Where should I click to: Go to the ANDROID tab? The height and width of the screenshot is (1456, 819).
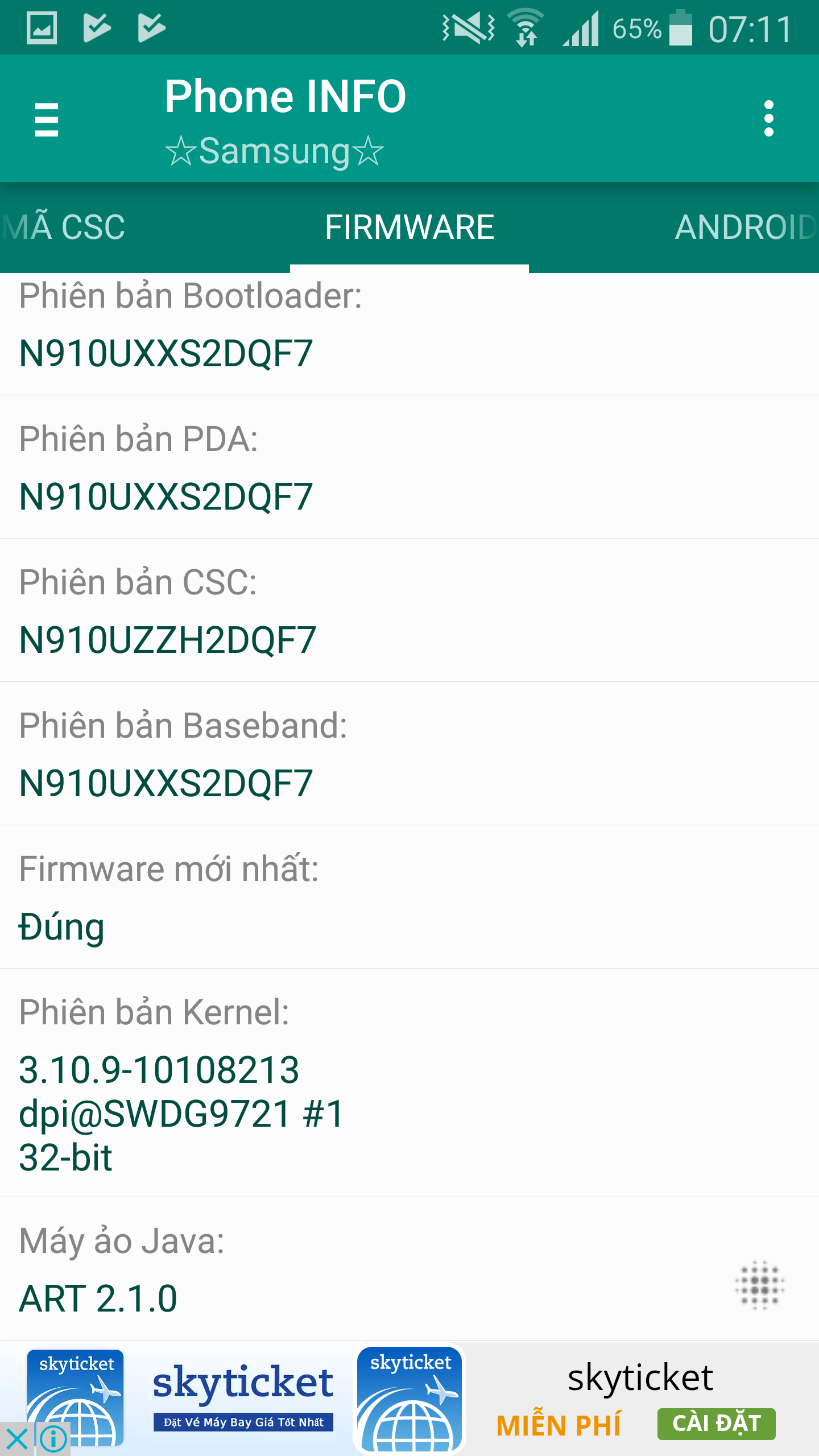coord(745,227)
